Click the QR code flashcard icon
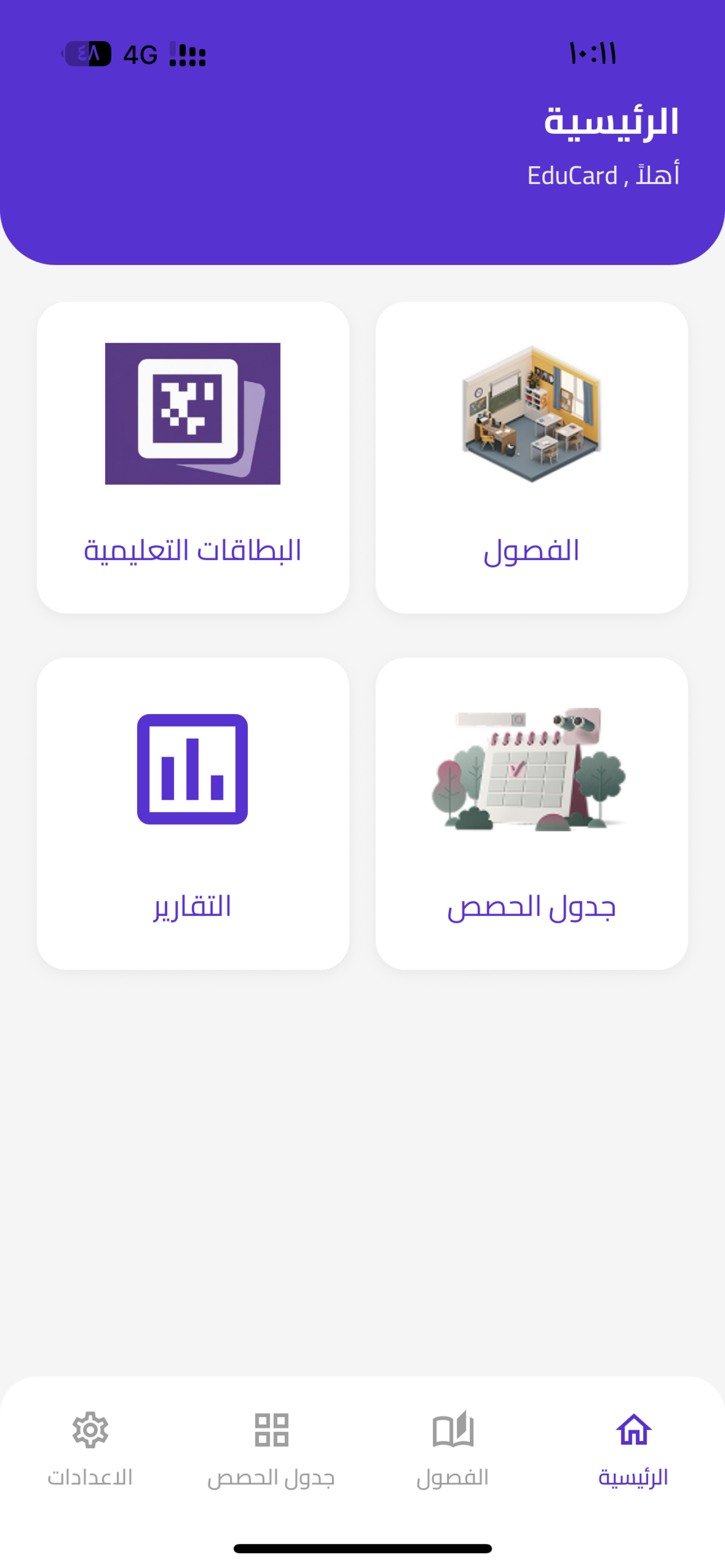This screenshot has height=1568, width=725. 193,414
